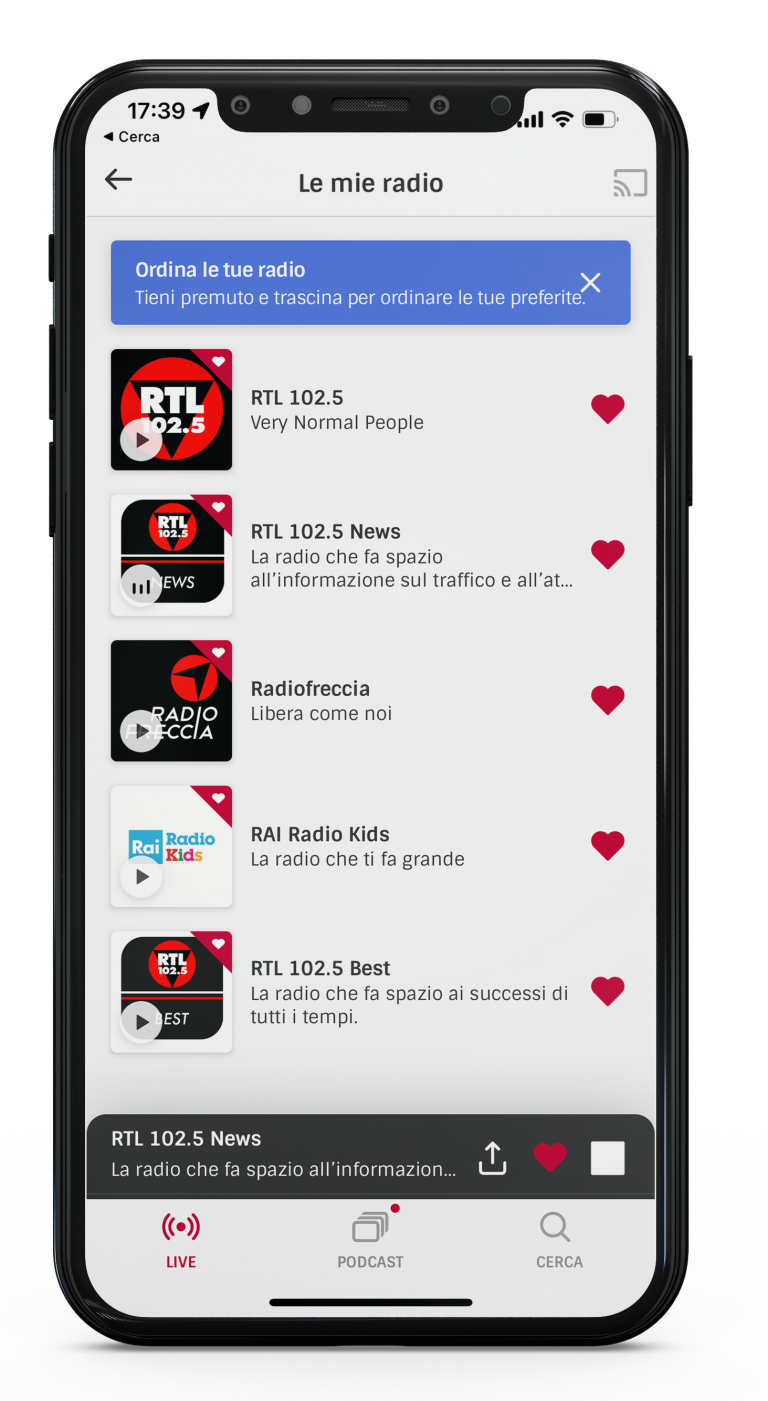This screenshot has width=768, height=1401.
Task: Play RTL 102.5 Best station
Action: click(141, 1022)
